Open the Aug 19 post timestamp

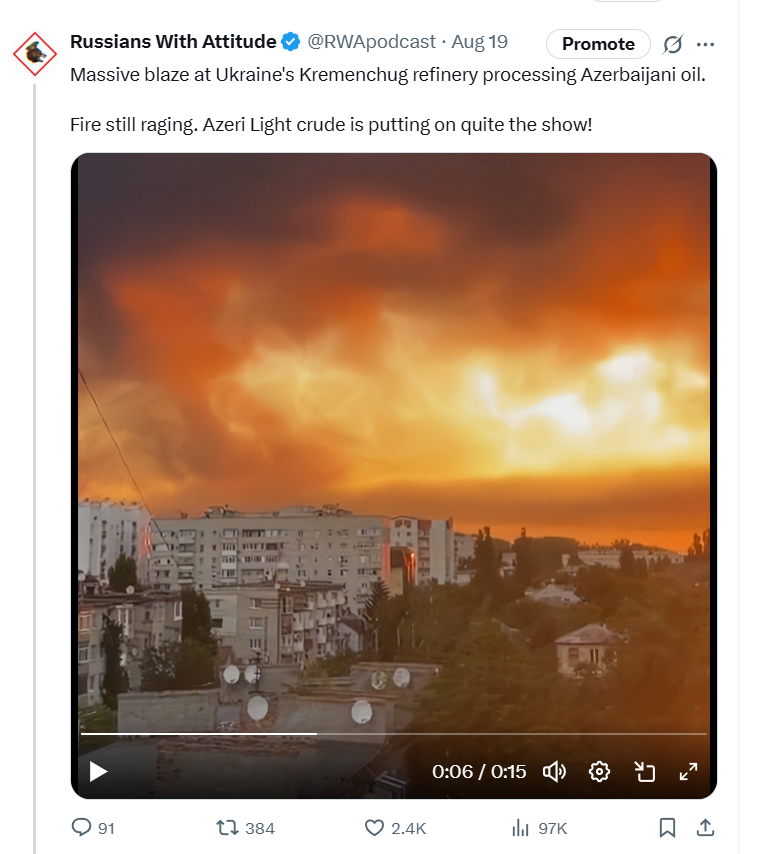(480, 42)
